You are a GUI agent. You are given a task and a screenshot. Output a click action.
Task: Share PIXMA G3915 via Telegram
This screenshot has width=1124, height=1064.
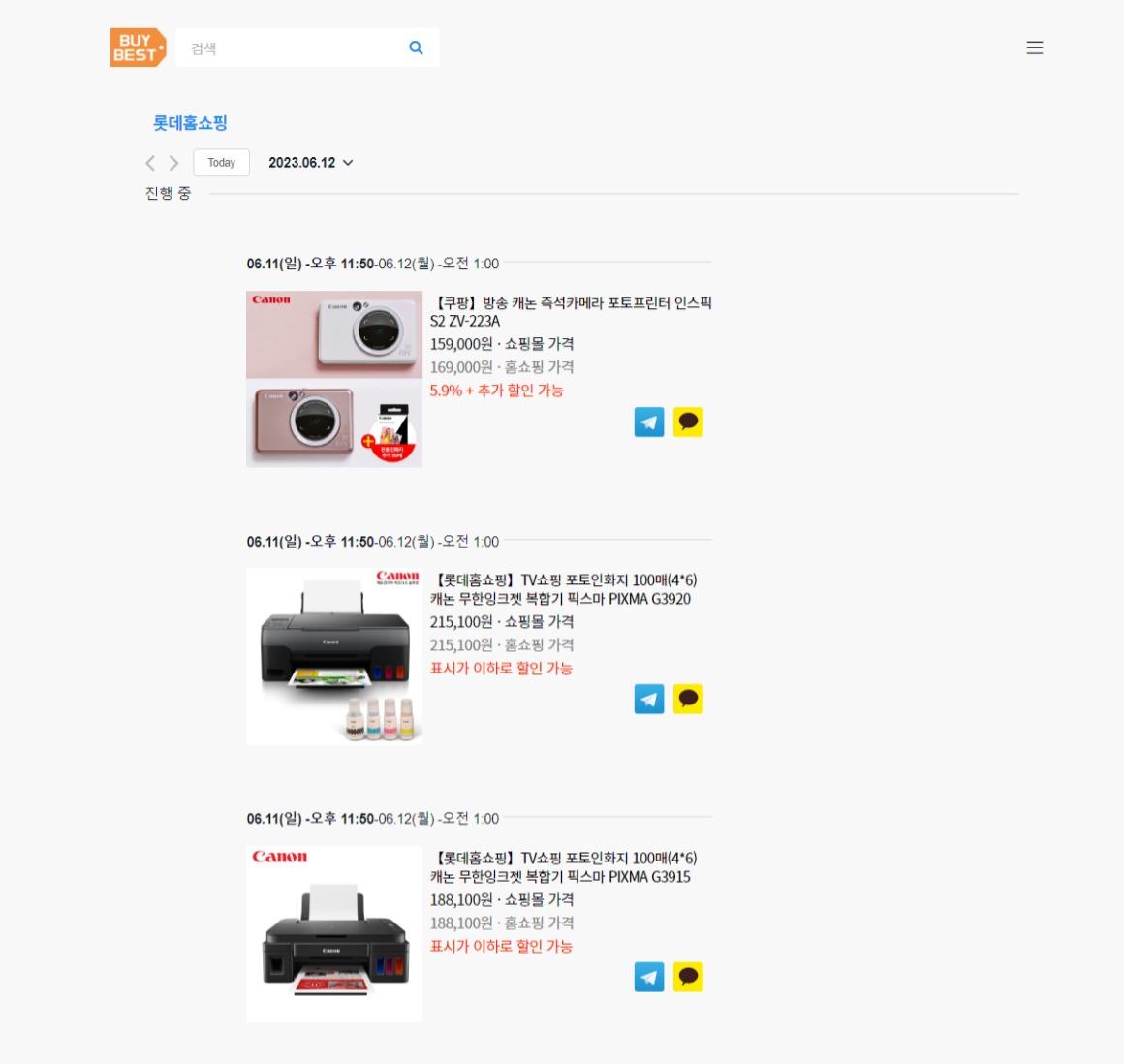point(649,977)
